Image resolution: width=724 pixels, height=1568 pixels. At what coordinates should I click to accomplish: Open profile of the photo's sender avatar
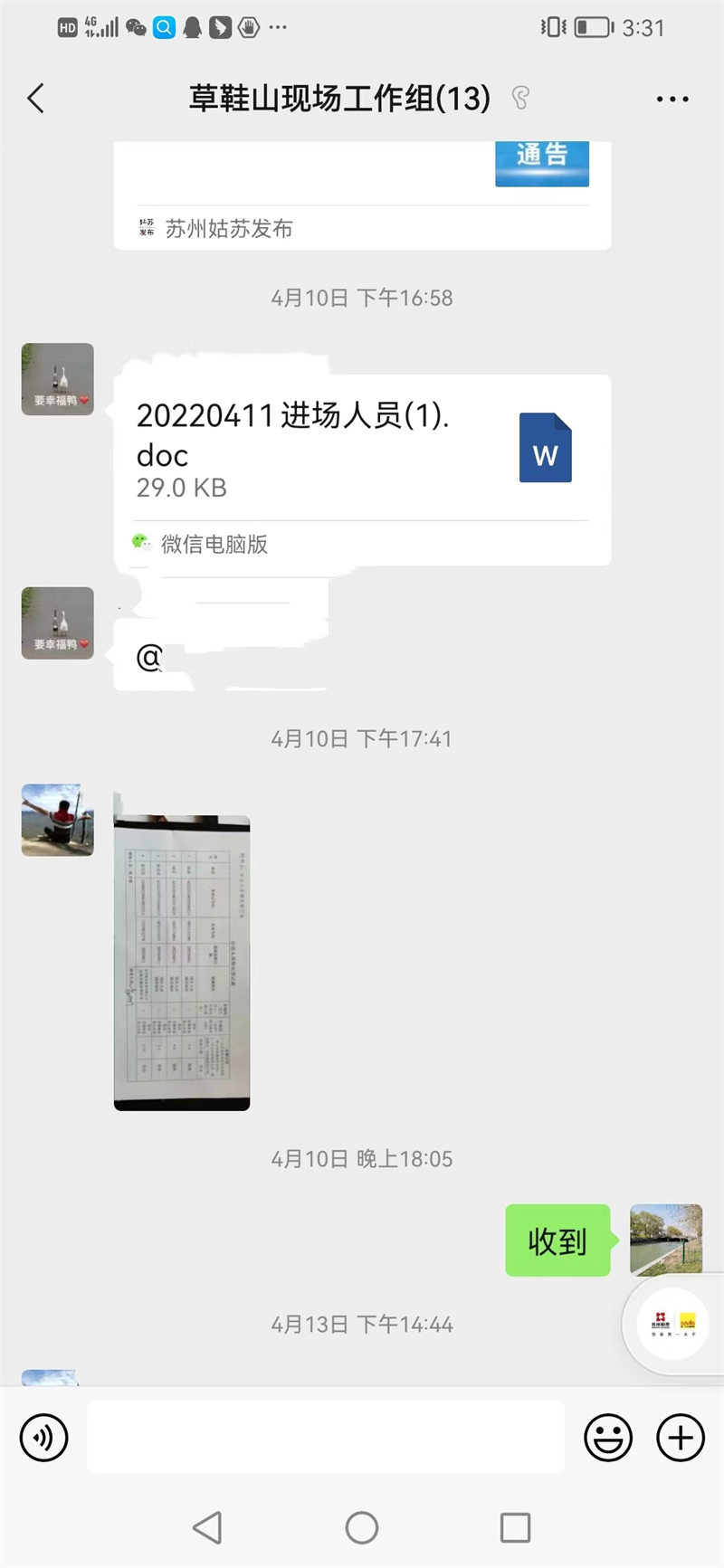click(x=58, y=820)
